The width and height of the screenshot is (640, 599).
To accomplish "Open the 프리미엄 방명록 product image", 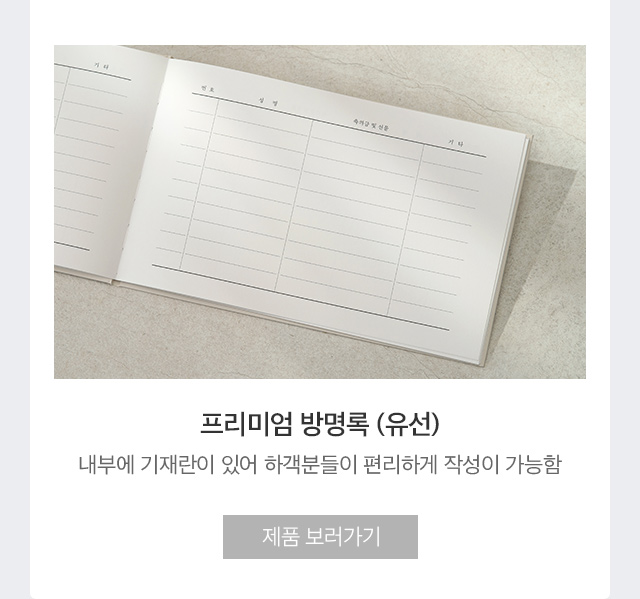I will [320, 211].
